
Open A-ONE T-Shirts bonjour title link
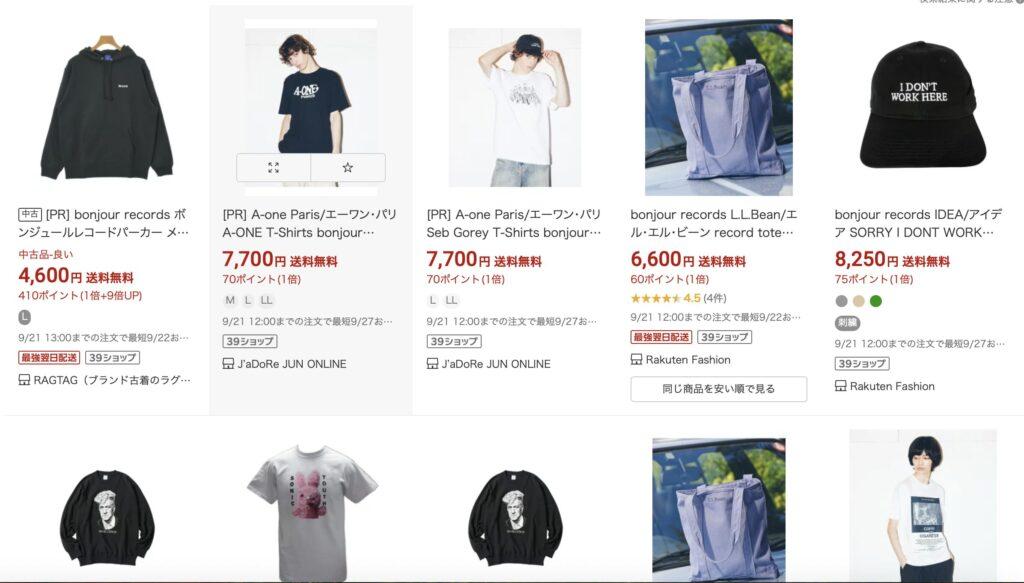310,223
